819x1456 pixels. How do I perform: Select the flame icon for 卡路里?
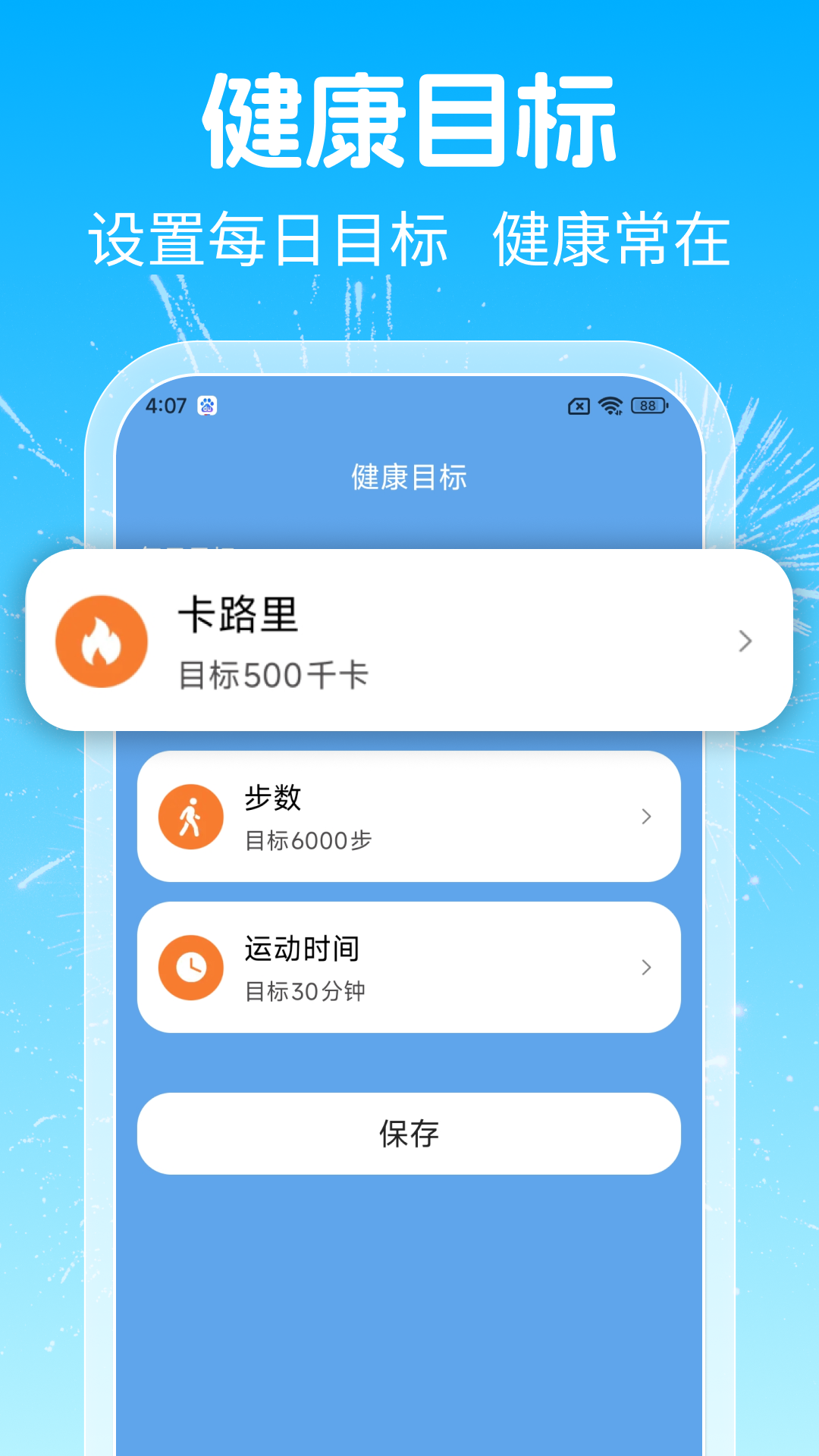(x=102, y=641)
